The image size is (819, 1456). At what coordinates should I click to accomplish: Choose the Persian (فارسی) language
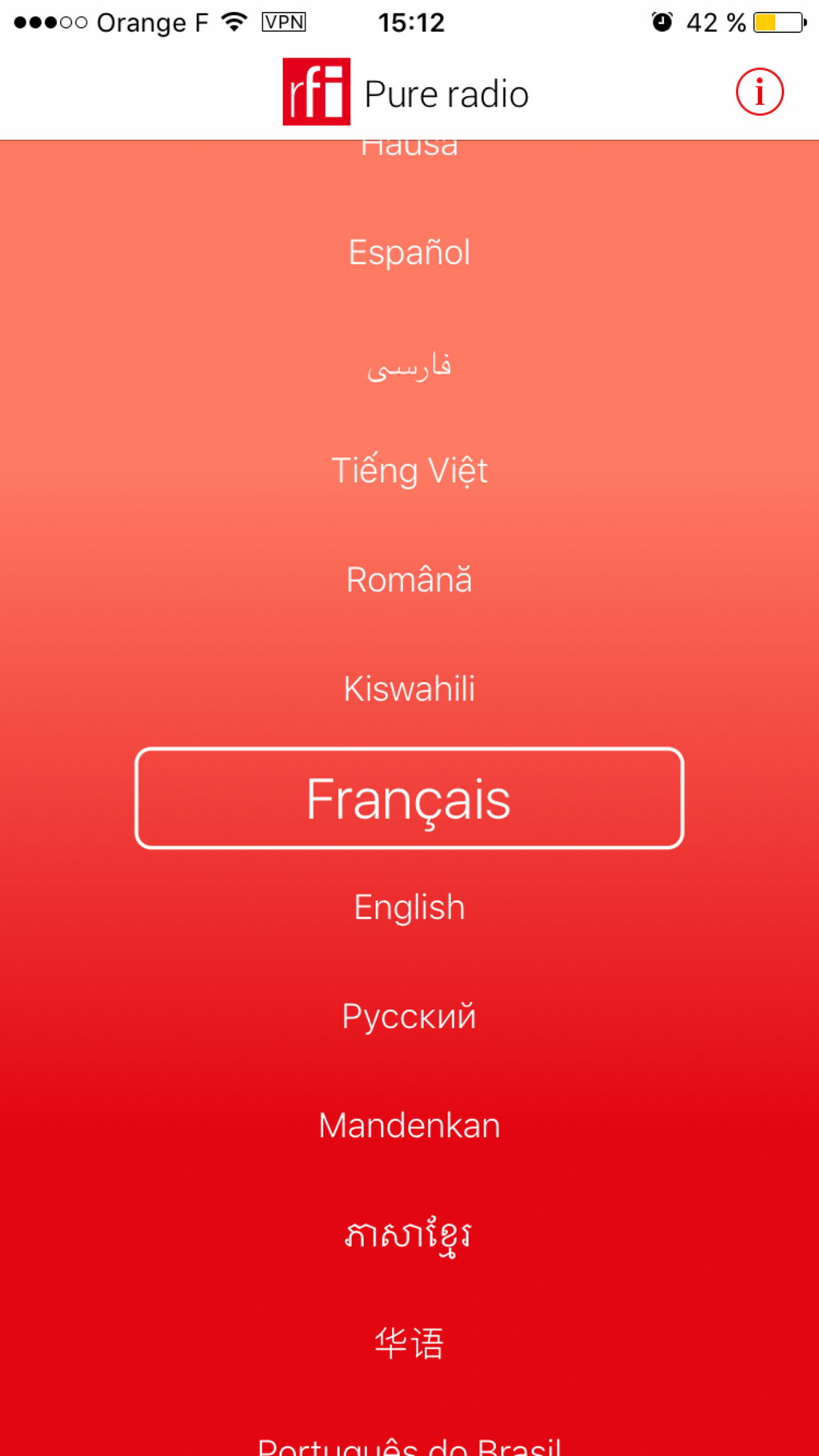coord(409,366)
